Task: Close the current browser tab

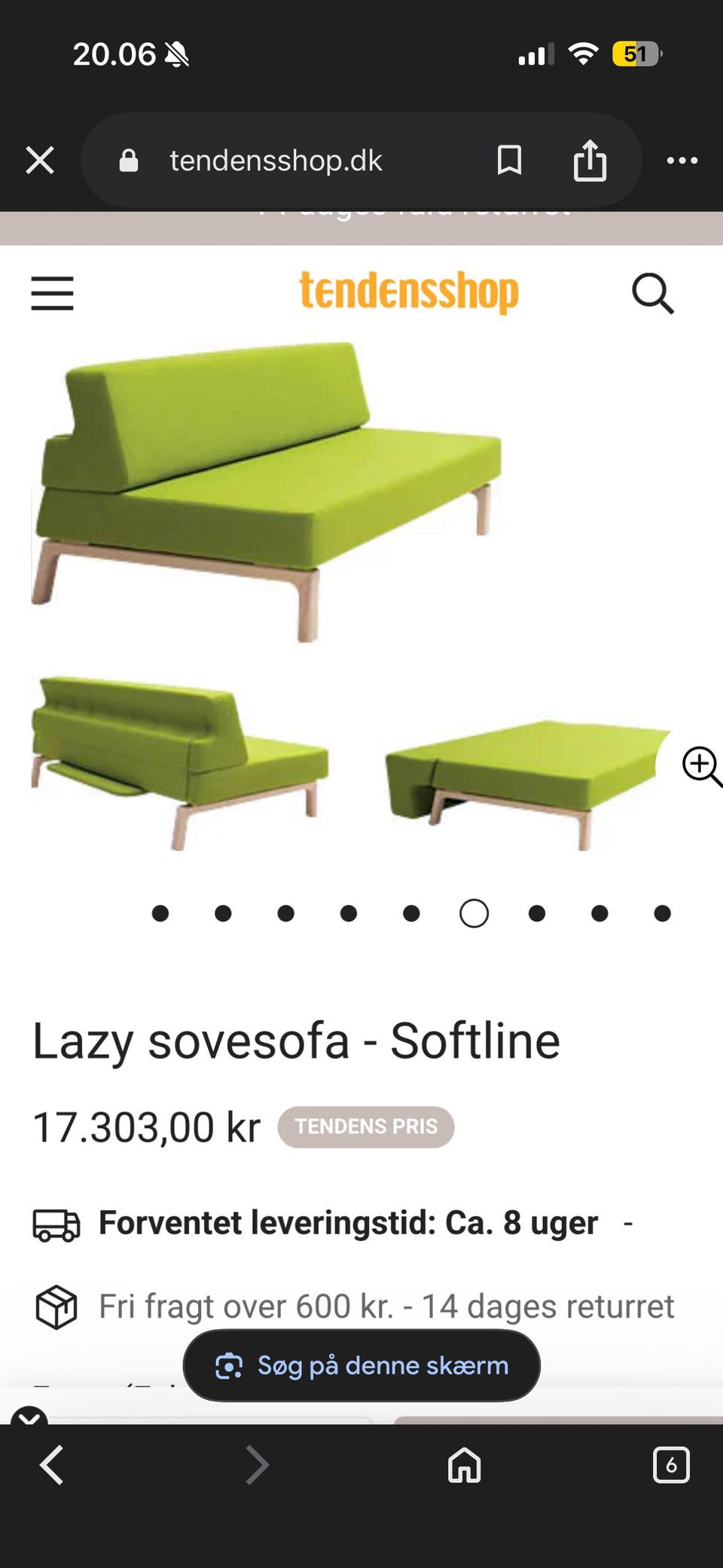Action: click(x=39, y=160)
